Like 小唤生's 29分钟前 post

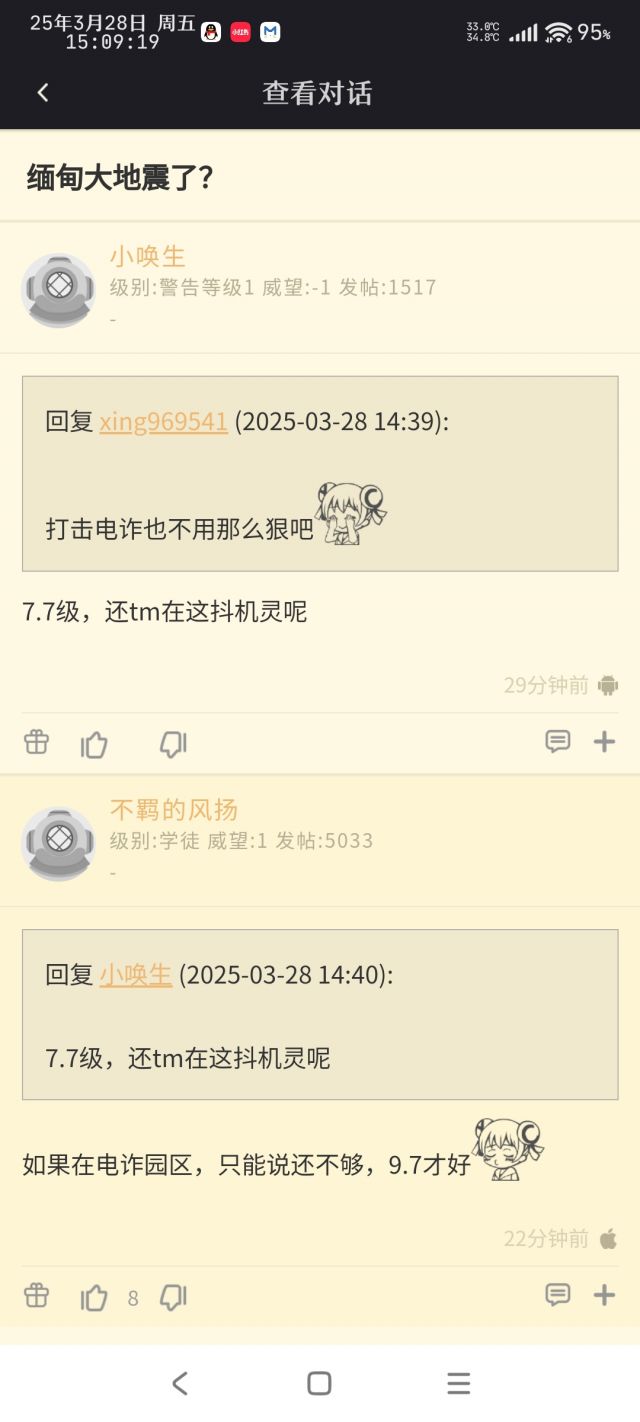click(94, 744)
